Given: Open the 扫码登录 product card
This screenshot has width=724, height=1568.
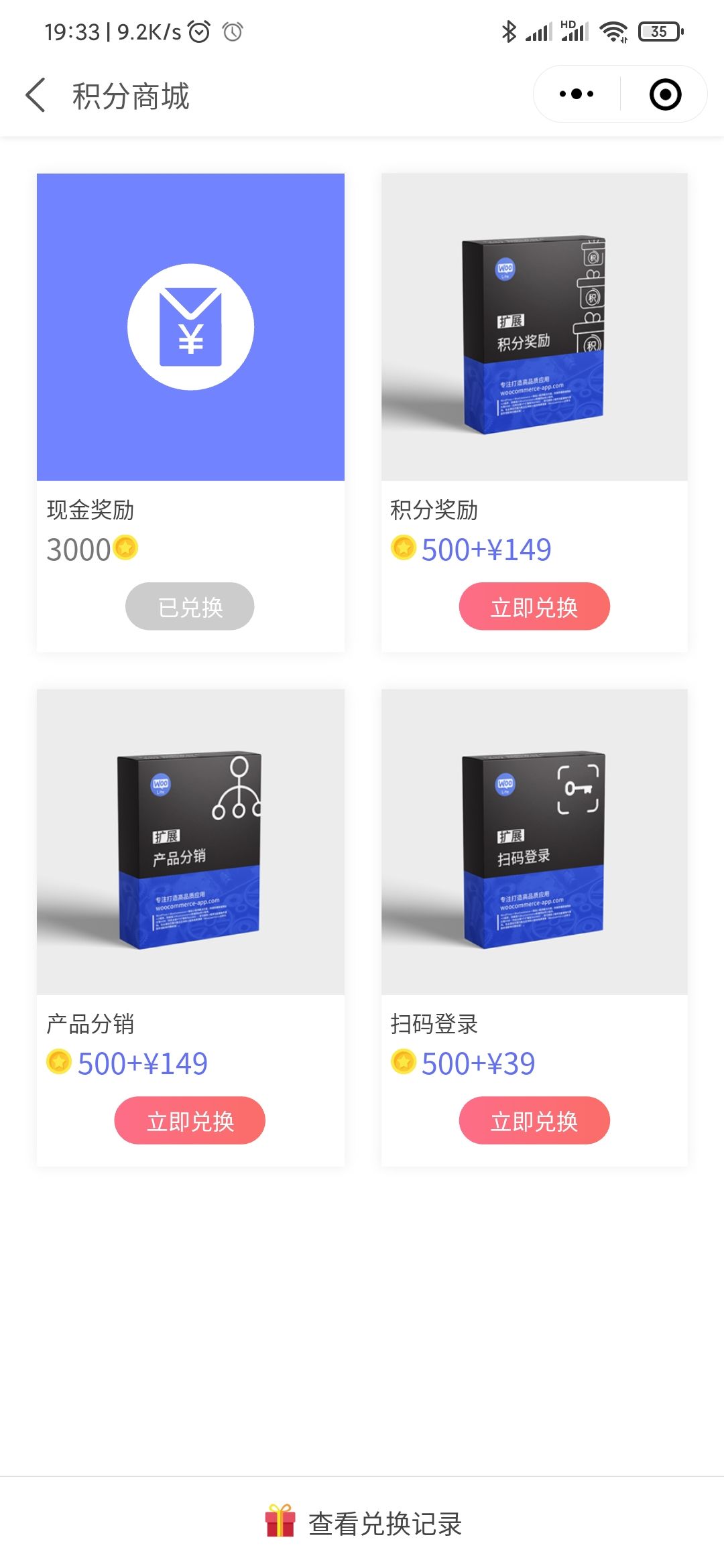Looking at the screenshot, I should (534, 842).
